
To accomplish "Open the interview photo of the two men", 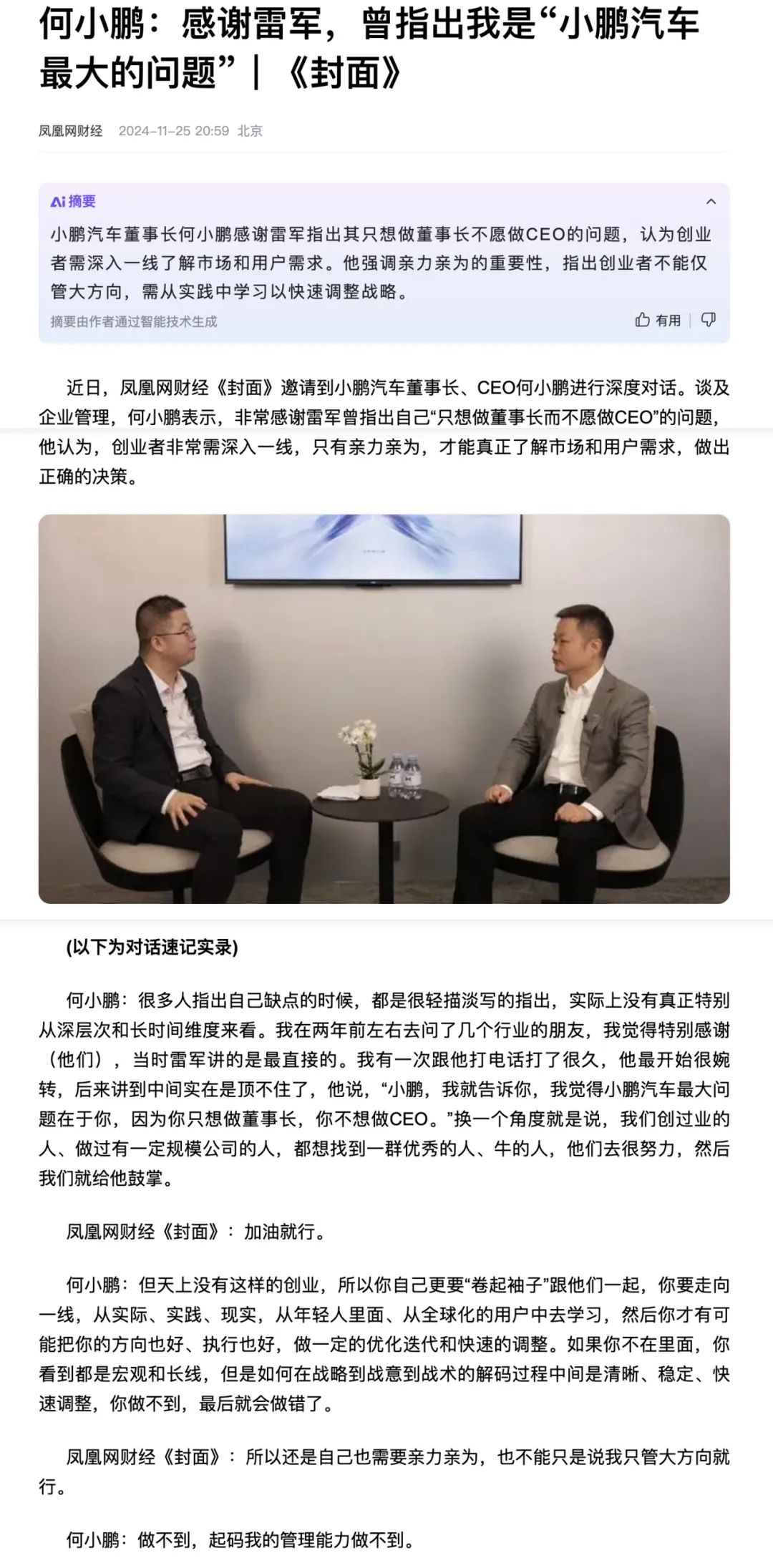I will click(x=384, y=708).
